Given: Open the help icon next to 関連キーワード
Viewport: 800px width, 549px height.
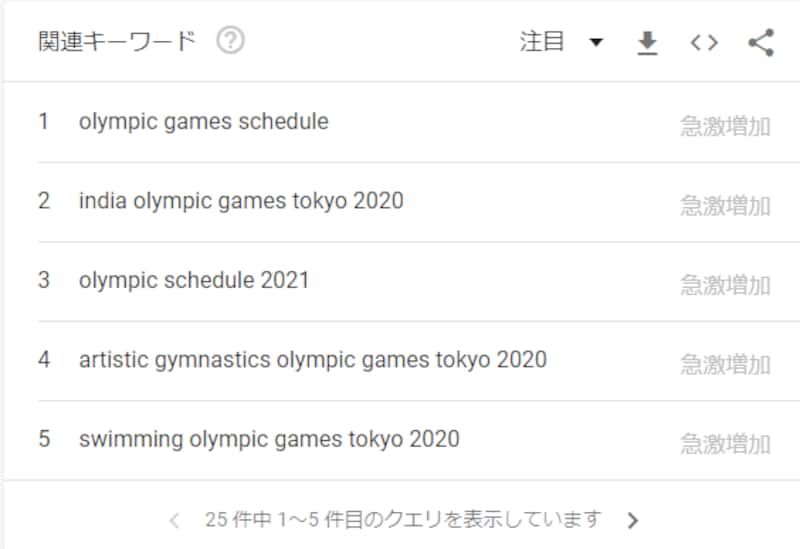Looking at the screenshot, I should pos(231,41).
